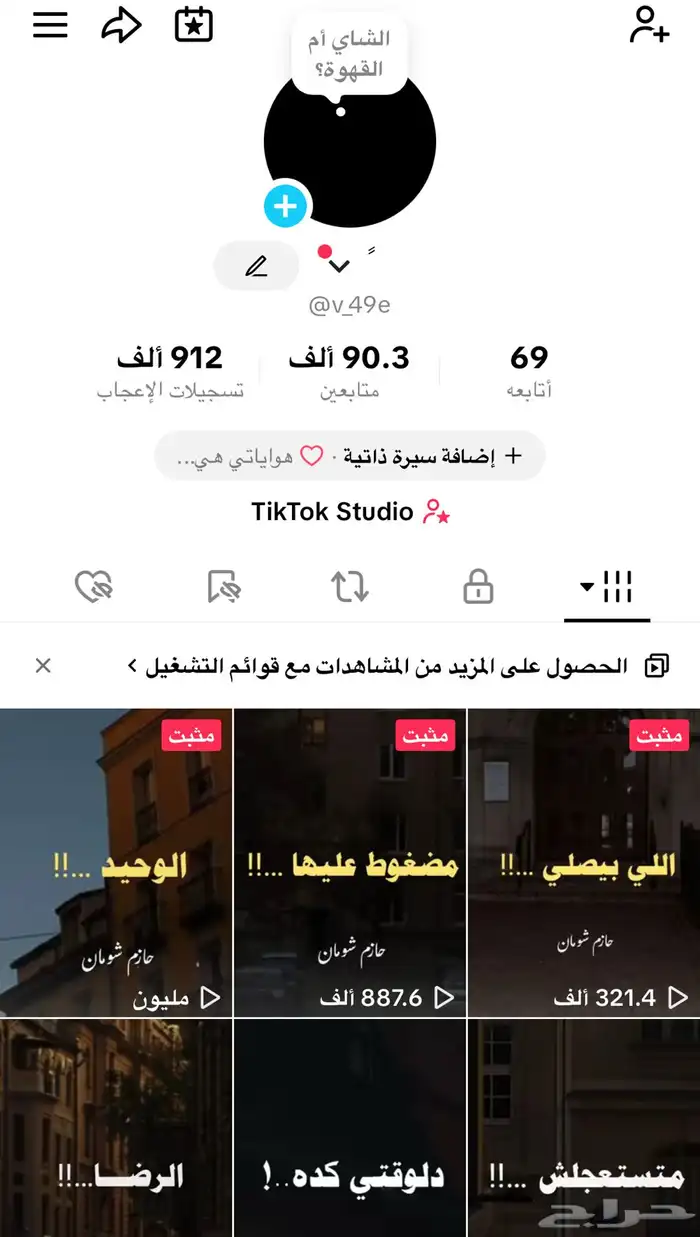Add a profile photo with plus button
The height and width of the screenshot is (1237, 700).
coord(286,207)
